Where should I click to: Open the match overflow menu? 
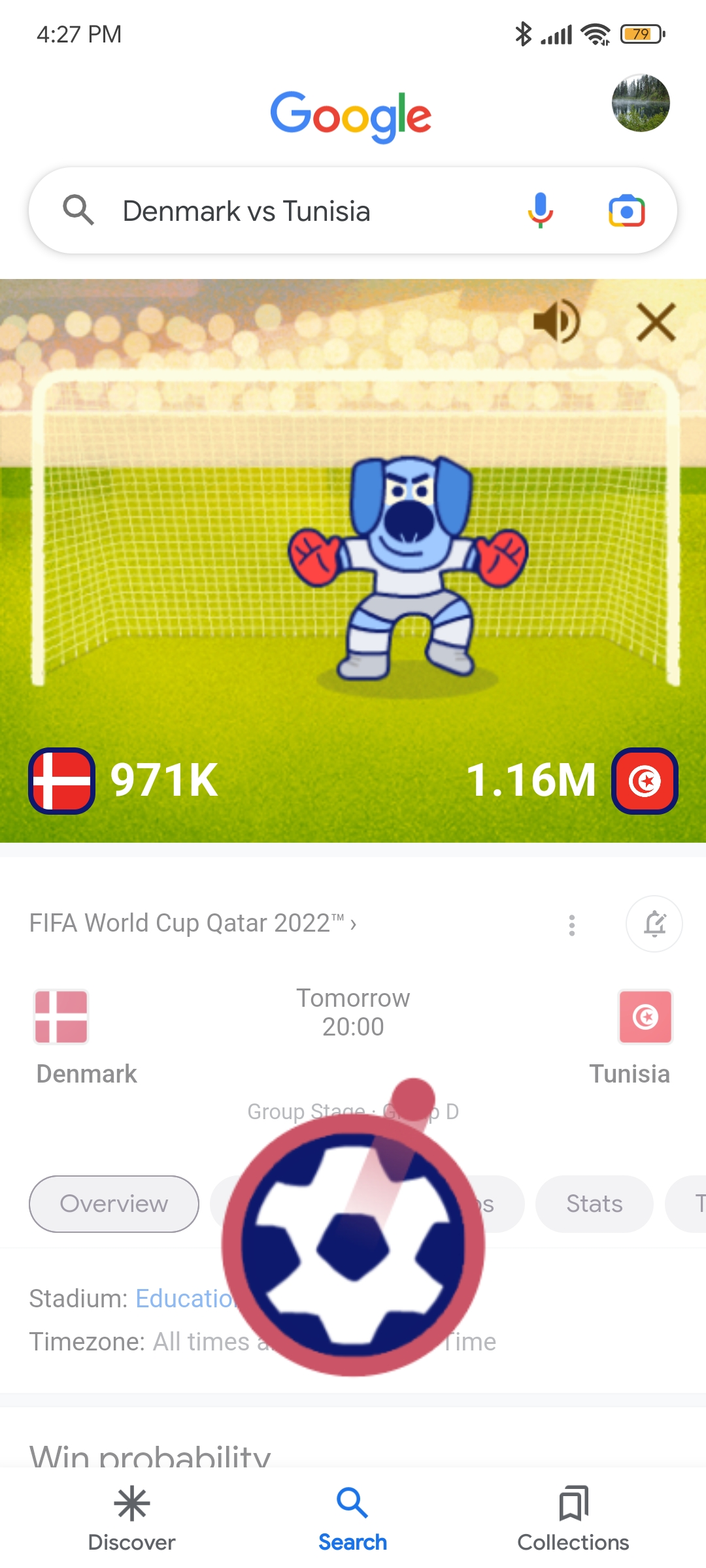572,924
